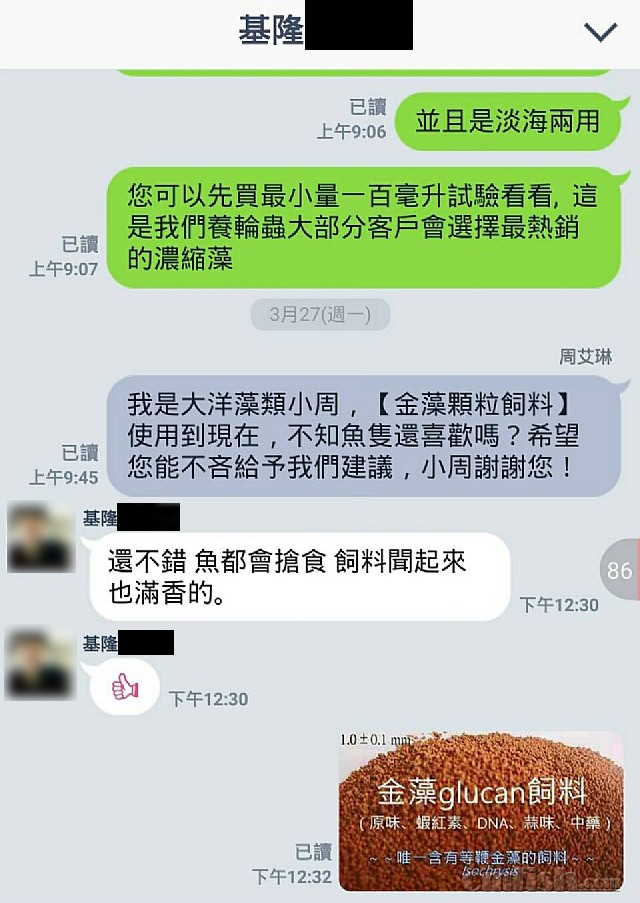Tap the 86 unread messages badge
The height and width of the screenshot is (903, 640).
pos(619,571)
